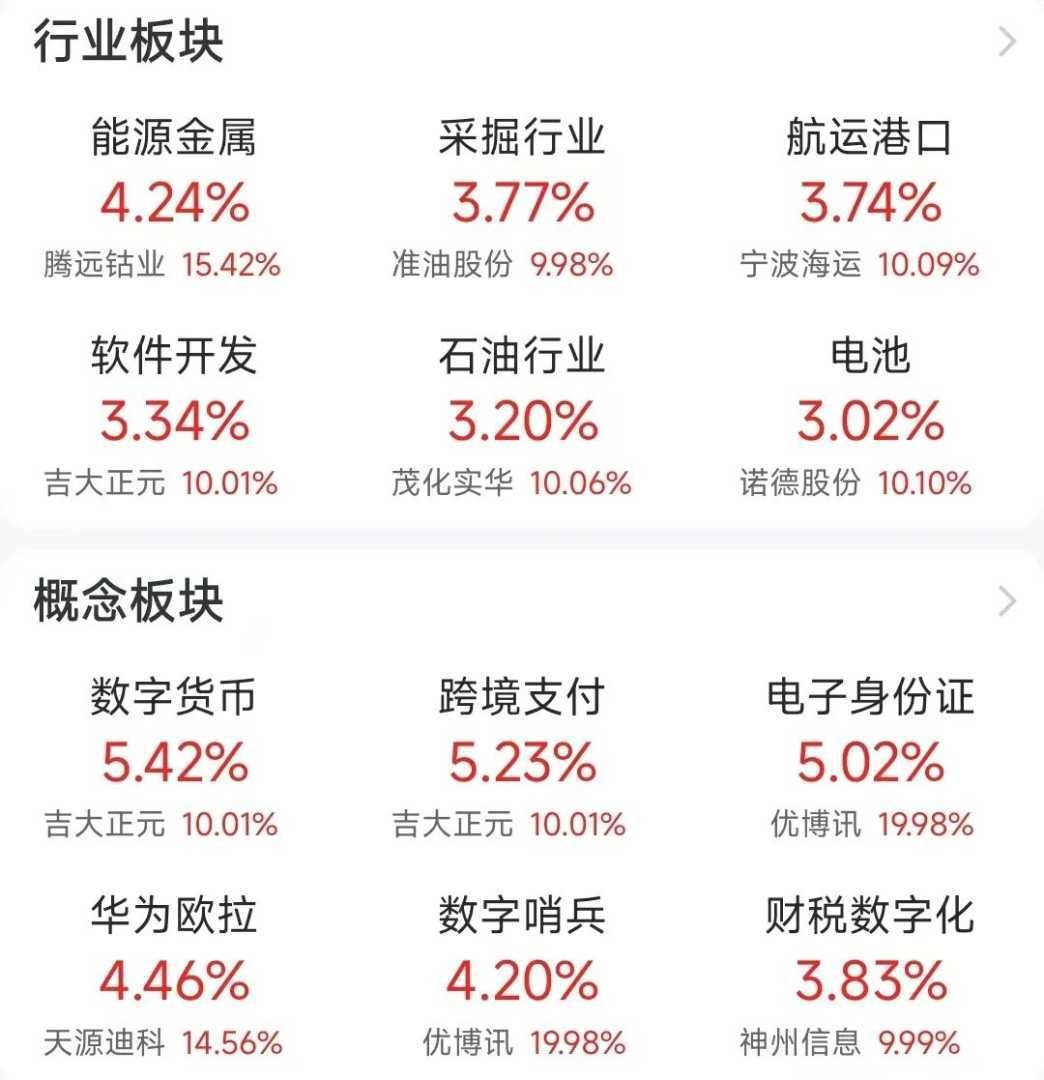This screenshot has height=1080, width=1044.
Task: Select the 软件开发 sector card
Action: (174, 420)
